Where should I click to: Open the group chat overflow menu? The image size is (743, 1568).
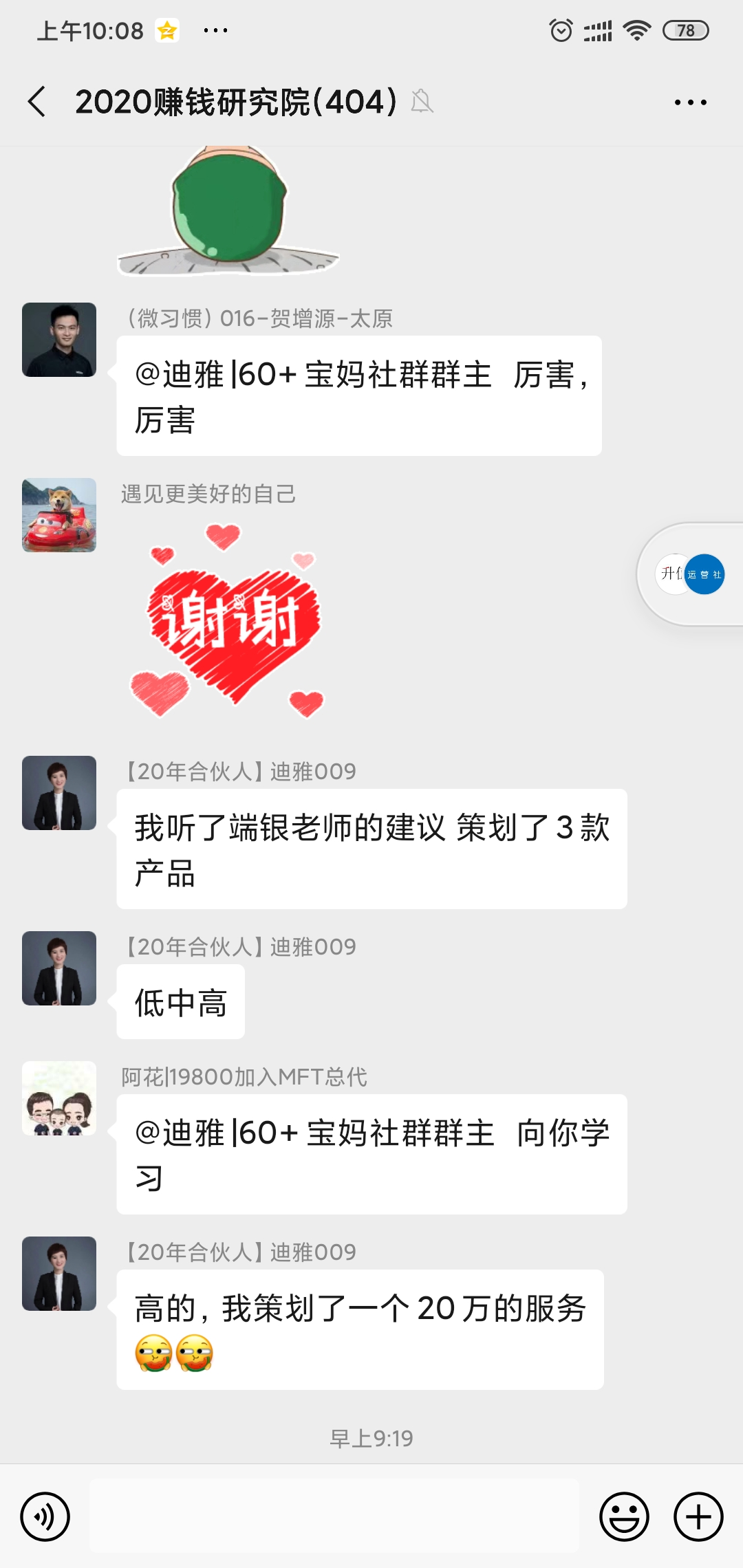690,102
